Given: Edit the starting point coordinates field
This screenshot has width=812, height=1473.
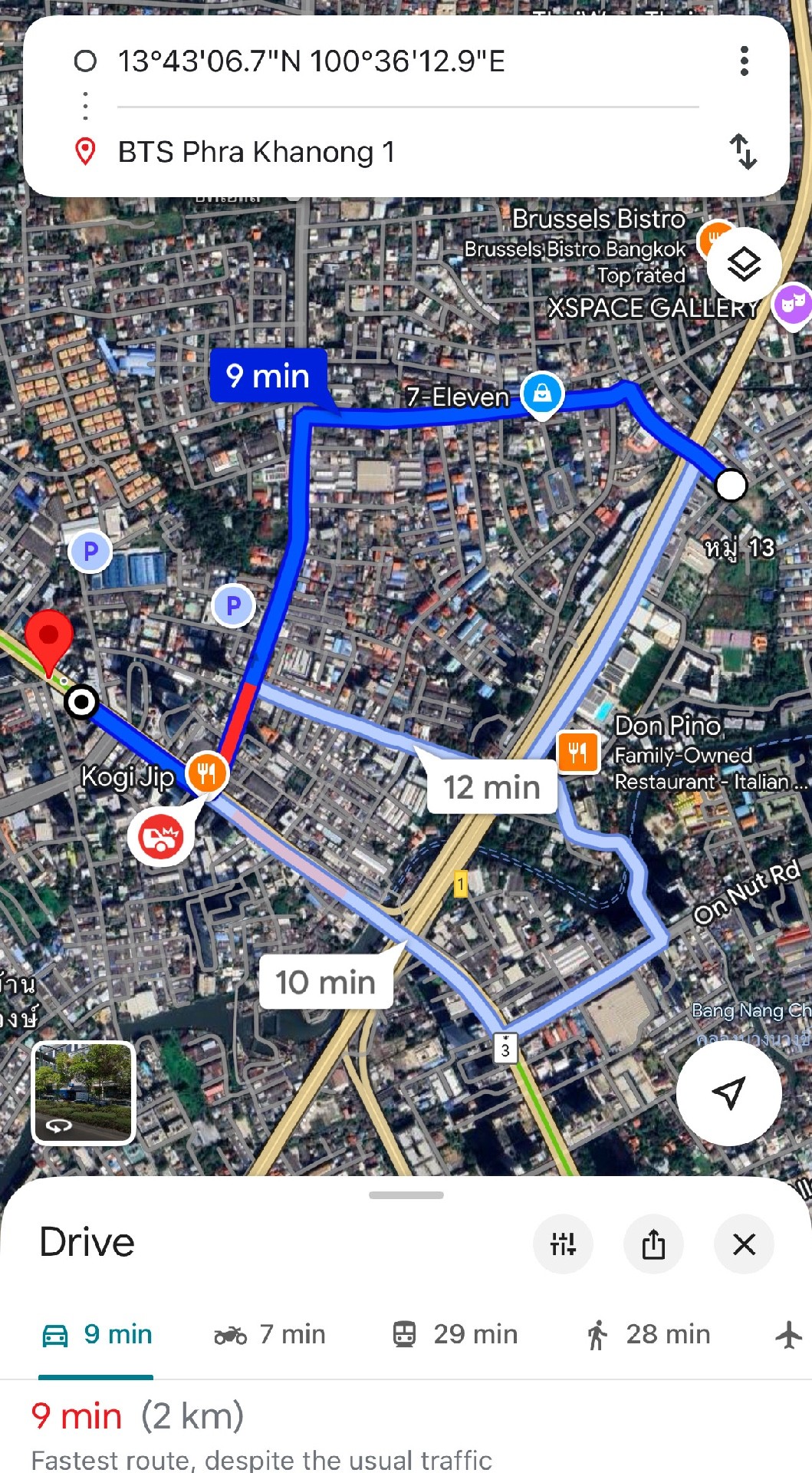Looking at the screenshot, I should point(408,61).
